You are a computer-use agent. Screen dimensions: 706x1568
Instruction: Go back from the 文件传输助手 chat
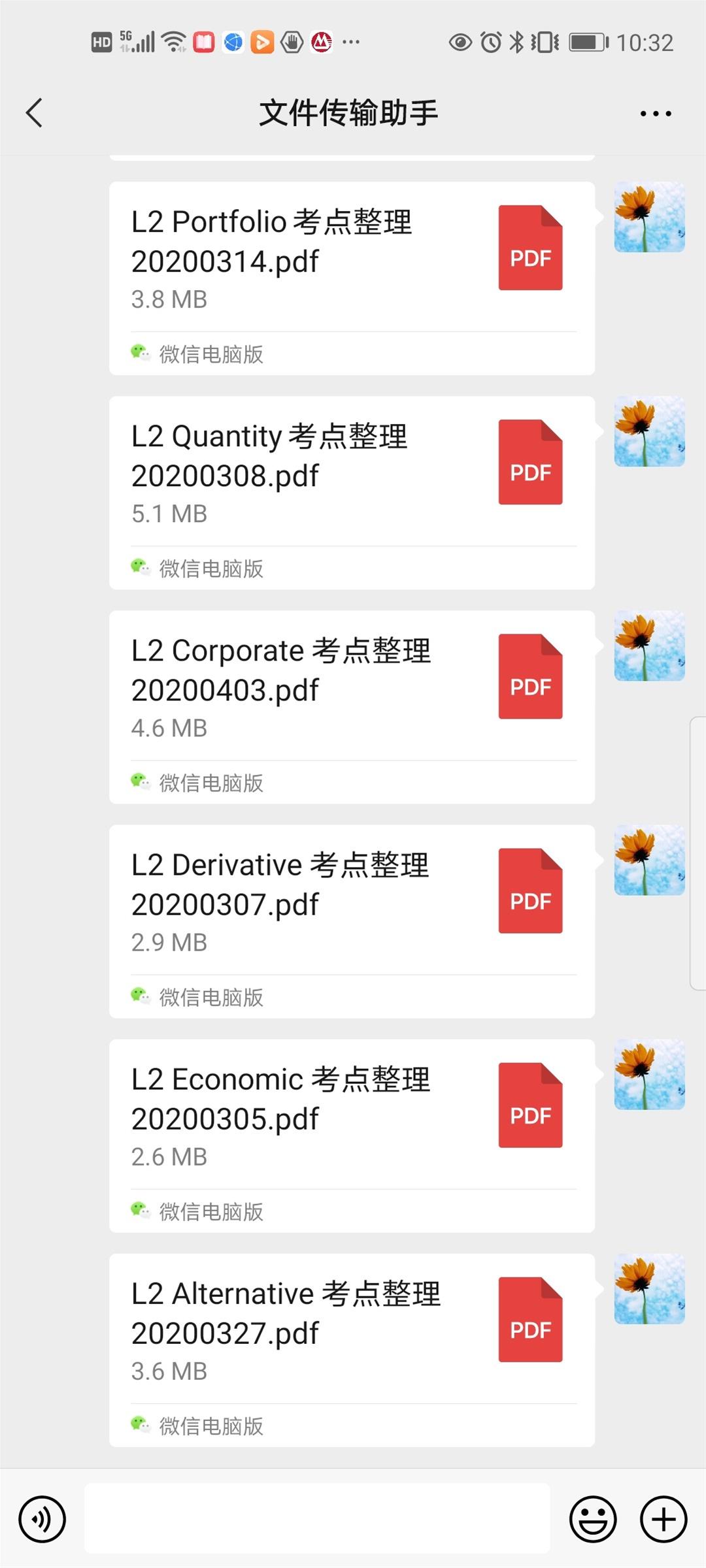[34, 113]
